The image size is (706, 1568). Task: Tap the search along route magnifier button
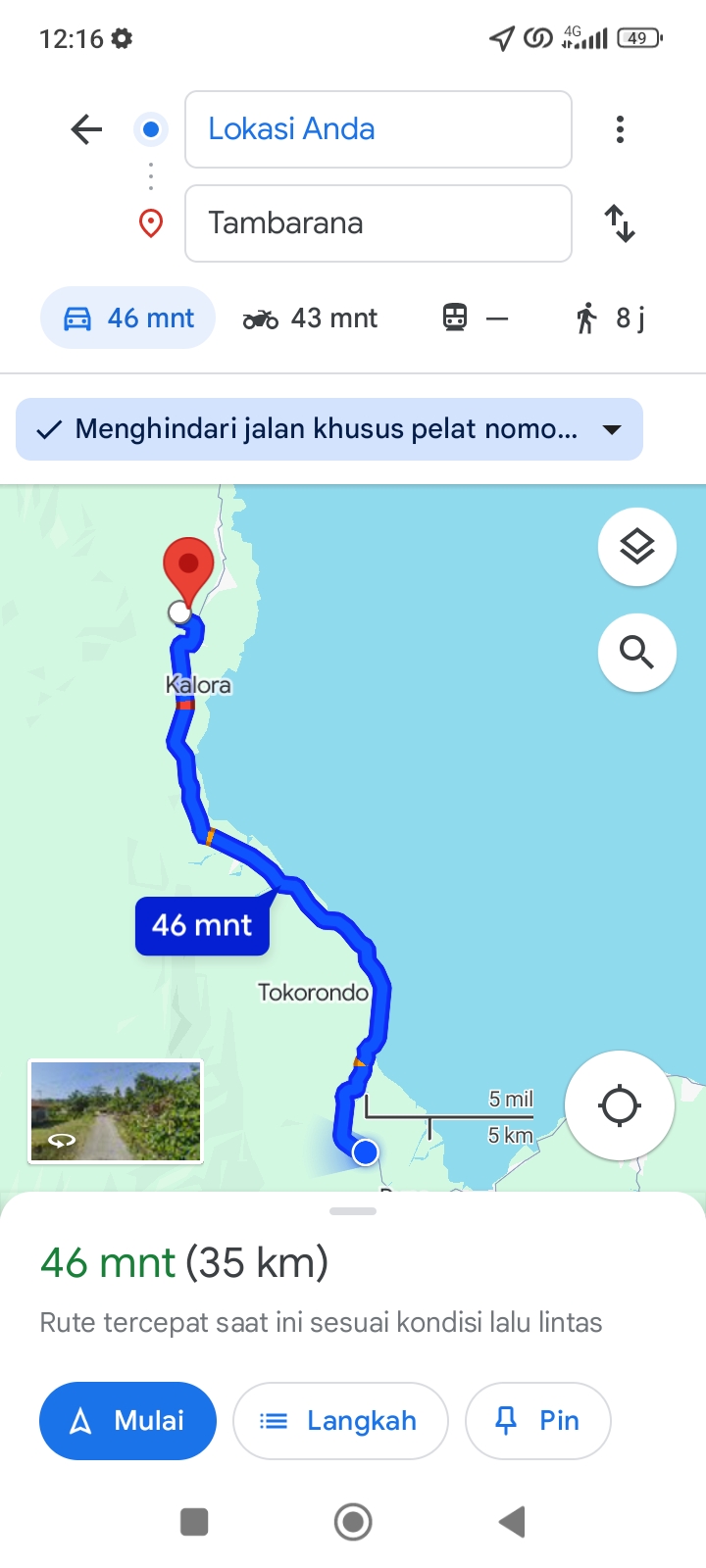637,653
